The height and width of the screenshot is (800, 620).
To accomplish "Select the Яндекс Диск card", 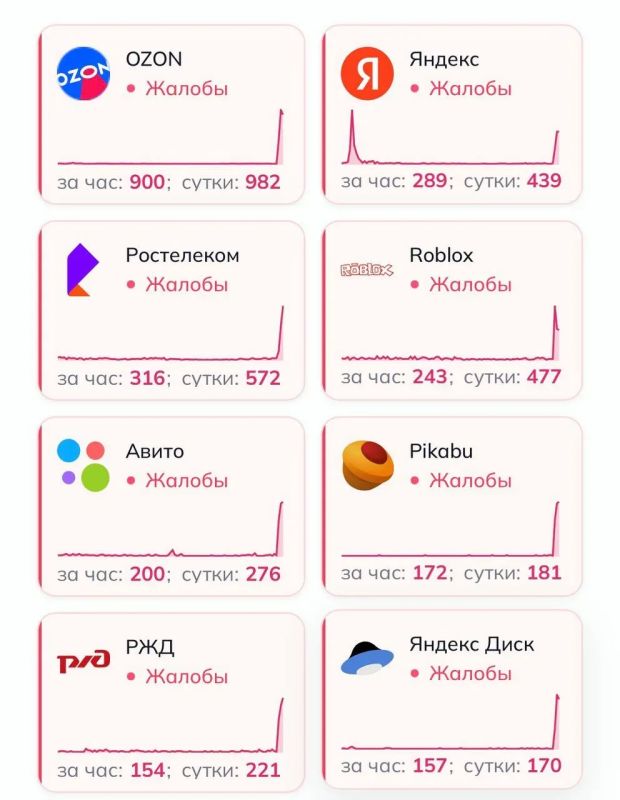I will click(452, 699).
